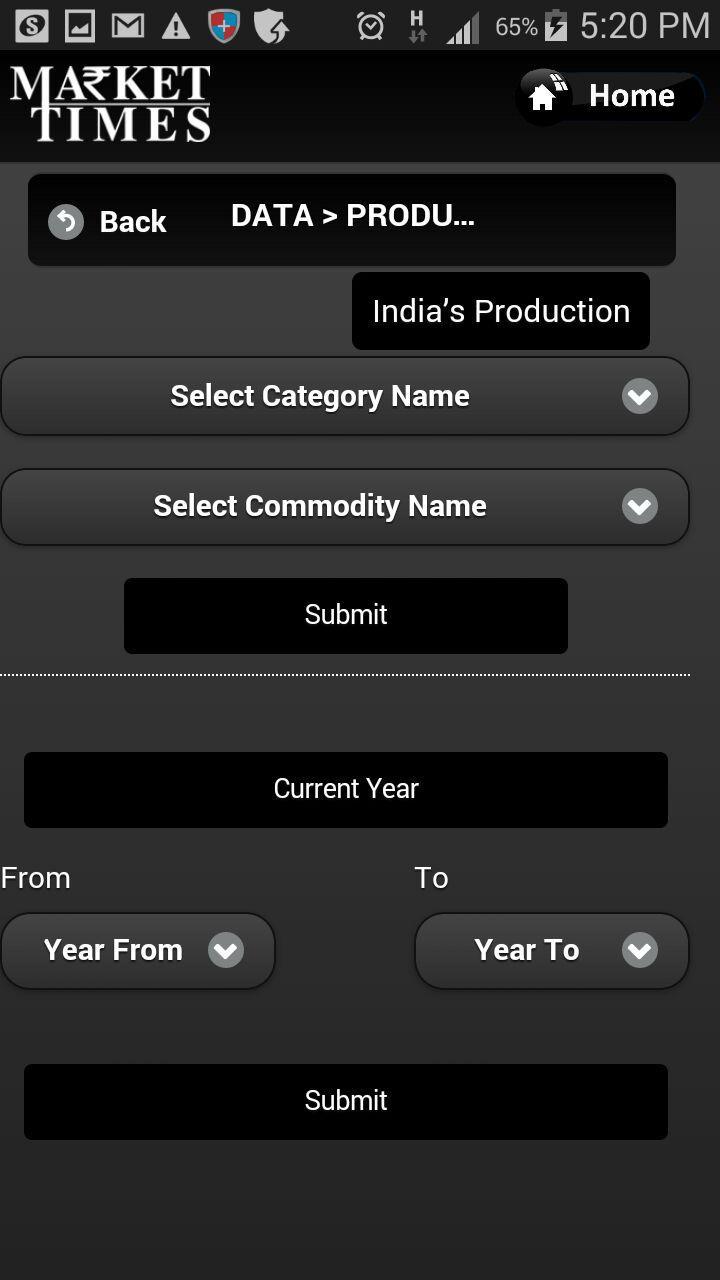Image resolution: width=720 pixels, height=1280 pixels.
Task: Open the gallery icon in the status bar
Action: [79, 24]
